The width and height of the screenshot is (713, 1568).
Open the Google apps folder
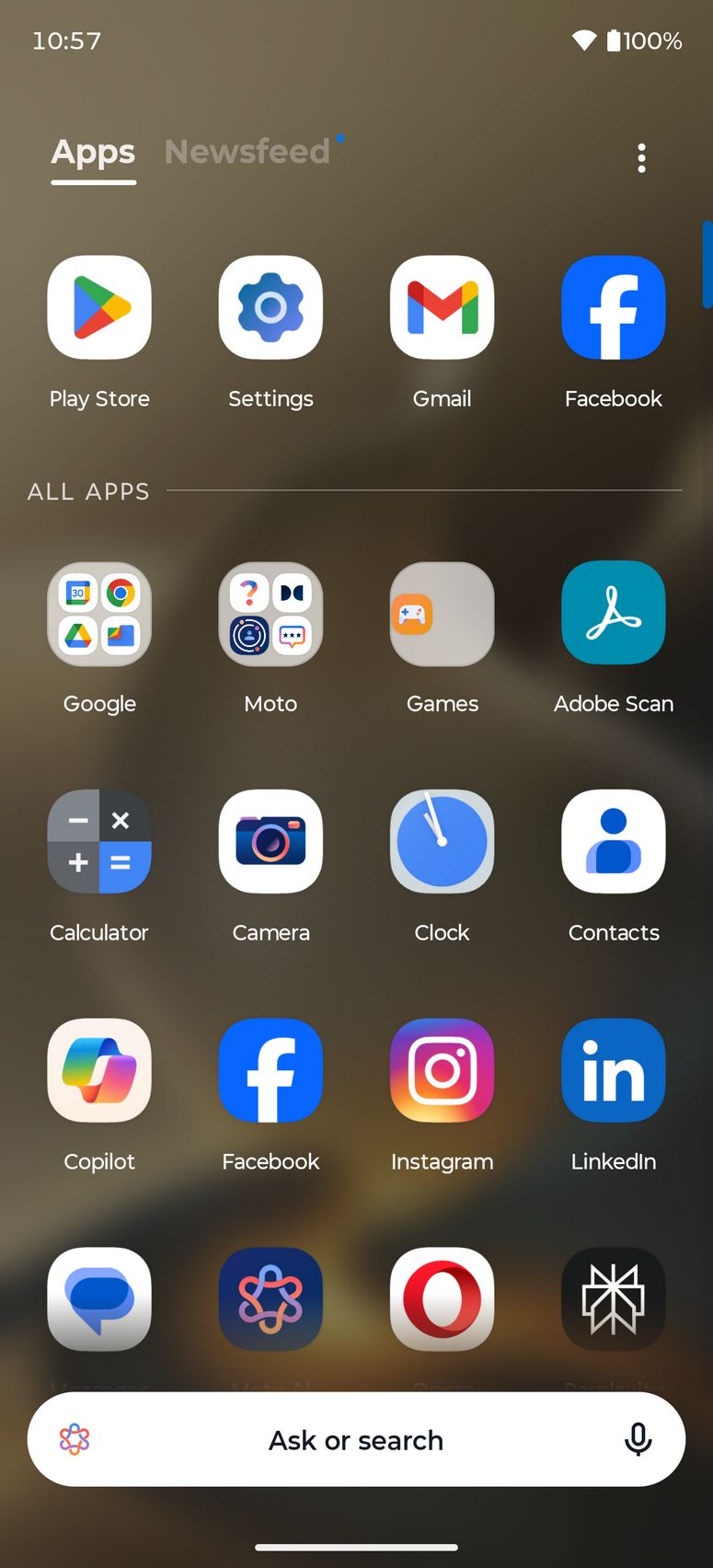coord(99,615)
